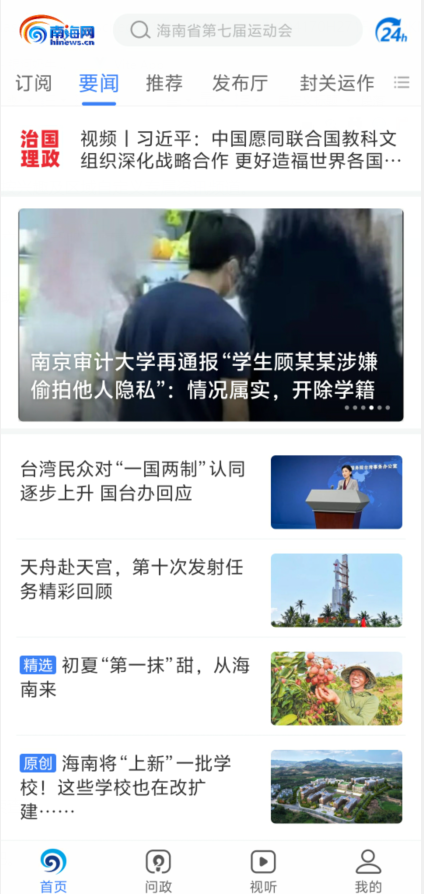Switch to the 发布厅 tab
This screenshot has width=424, height=894.
tap(240, 83)
